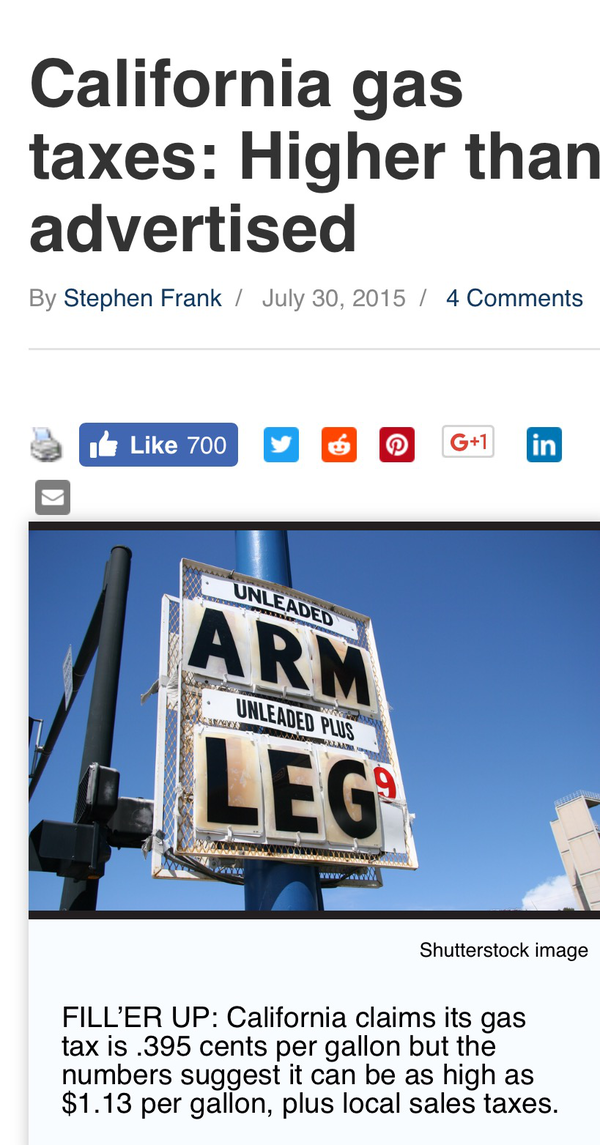Image resolution: width=600 pixels, height=1145 pixels.
Task: Open author Stephen Frank's page
Action: (142, 298)
